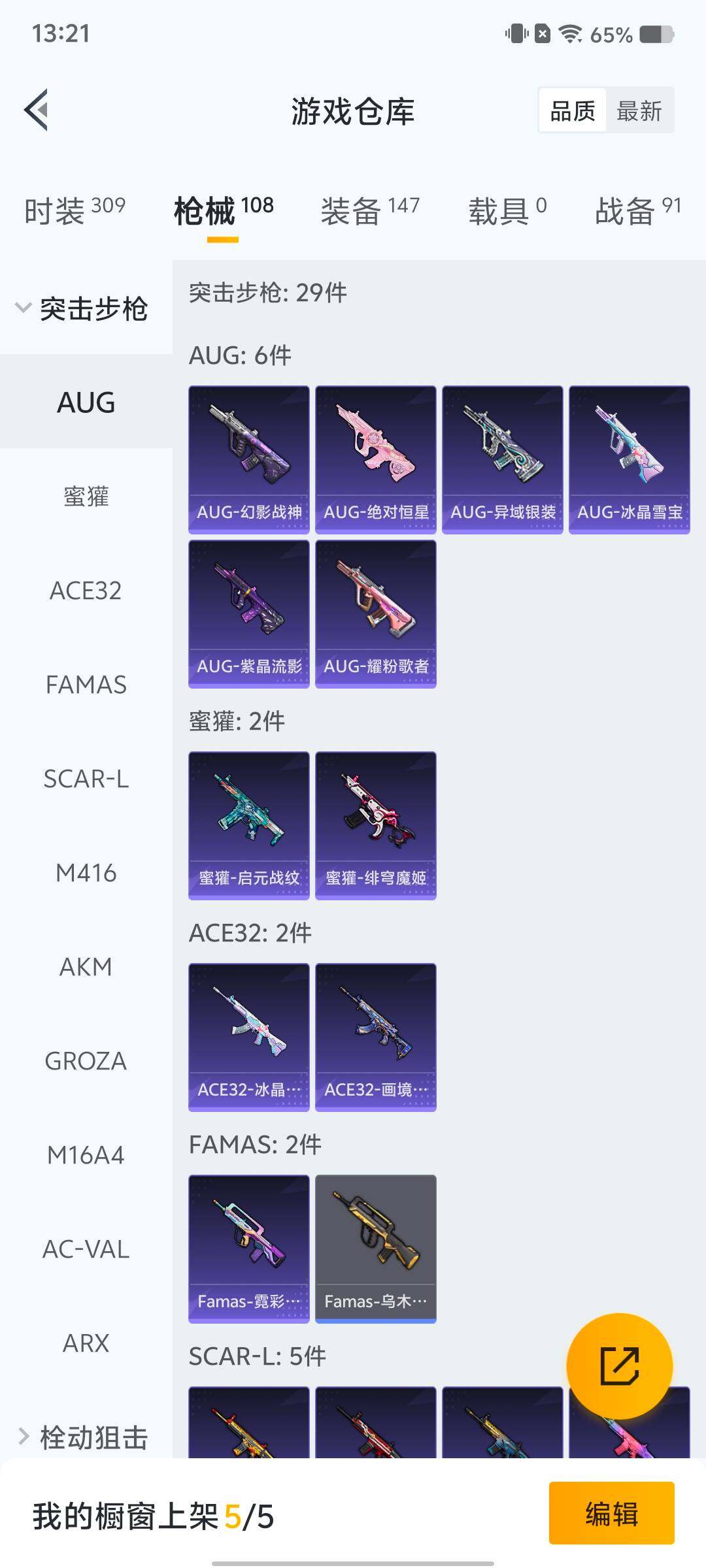Open the 蜜獾-启元战纹 skin
706x1568 pixels.
[249, 825]
